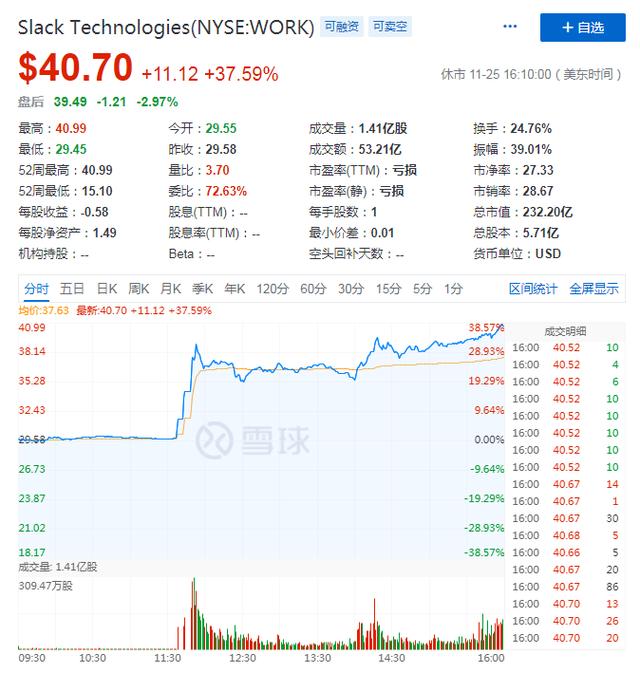Switch to the 五日 chart tab
640x673 pixels.
pyautogui.click(x=72, y=289)
